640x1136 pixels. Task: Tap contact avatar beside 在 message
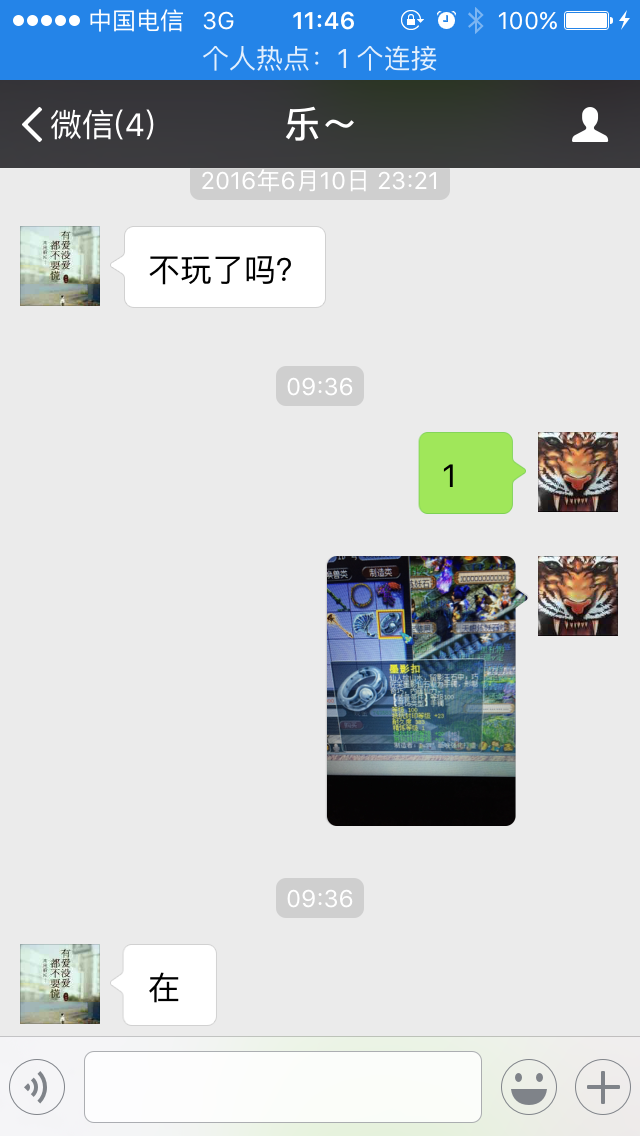point(60,984)
